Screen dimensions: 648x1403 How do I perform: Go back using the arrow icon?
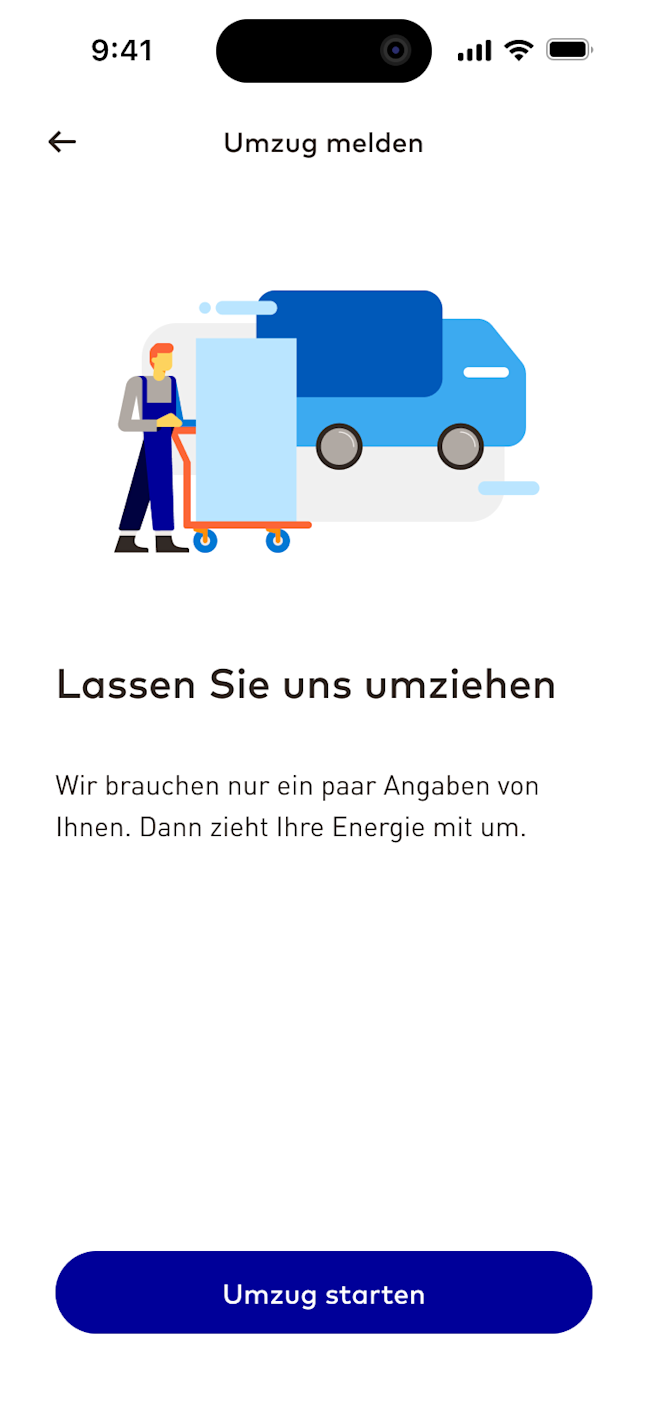62,142
